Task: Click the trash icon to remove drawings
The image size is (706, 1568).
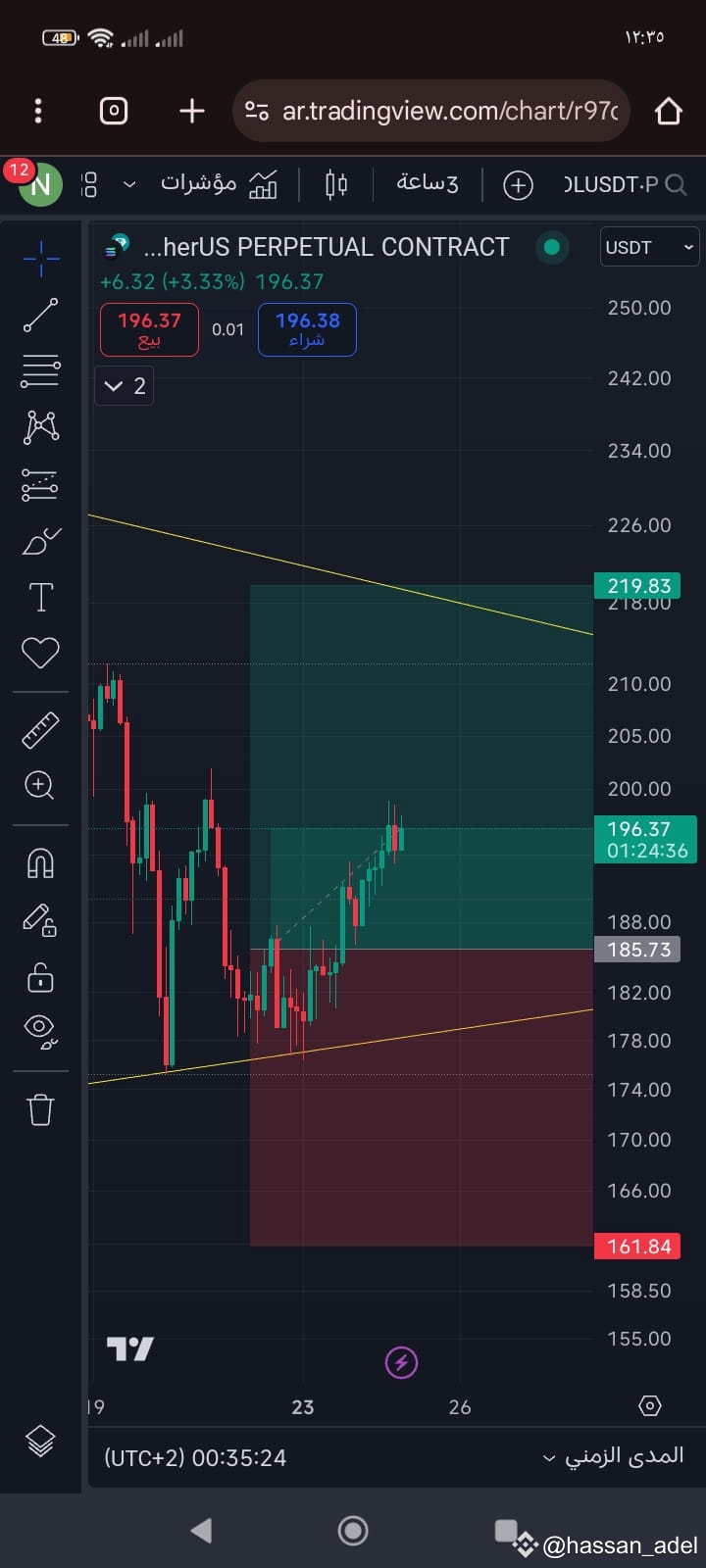Action: coord(40,1108)
